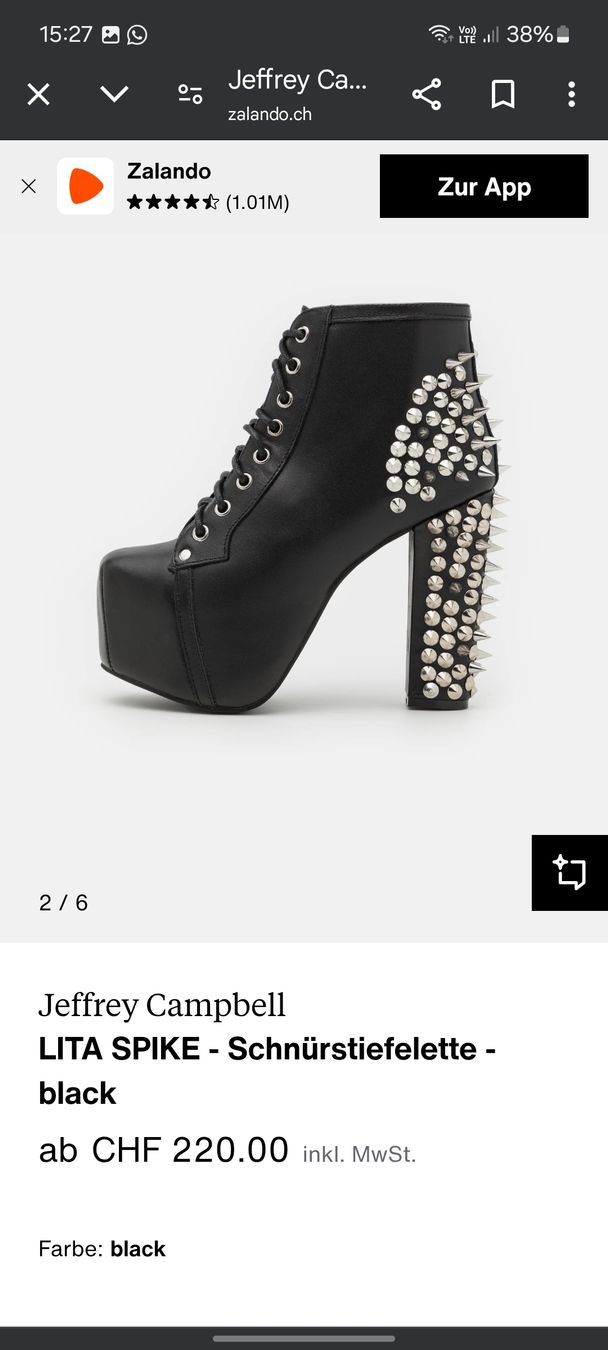Viewport: 608px width, 1350px height.
Task: Share this Zalando product page
Action: click(x=427, y=95)
